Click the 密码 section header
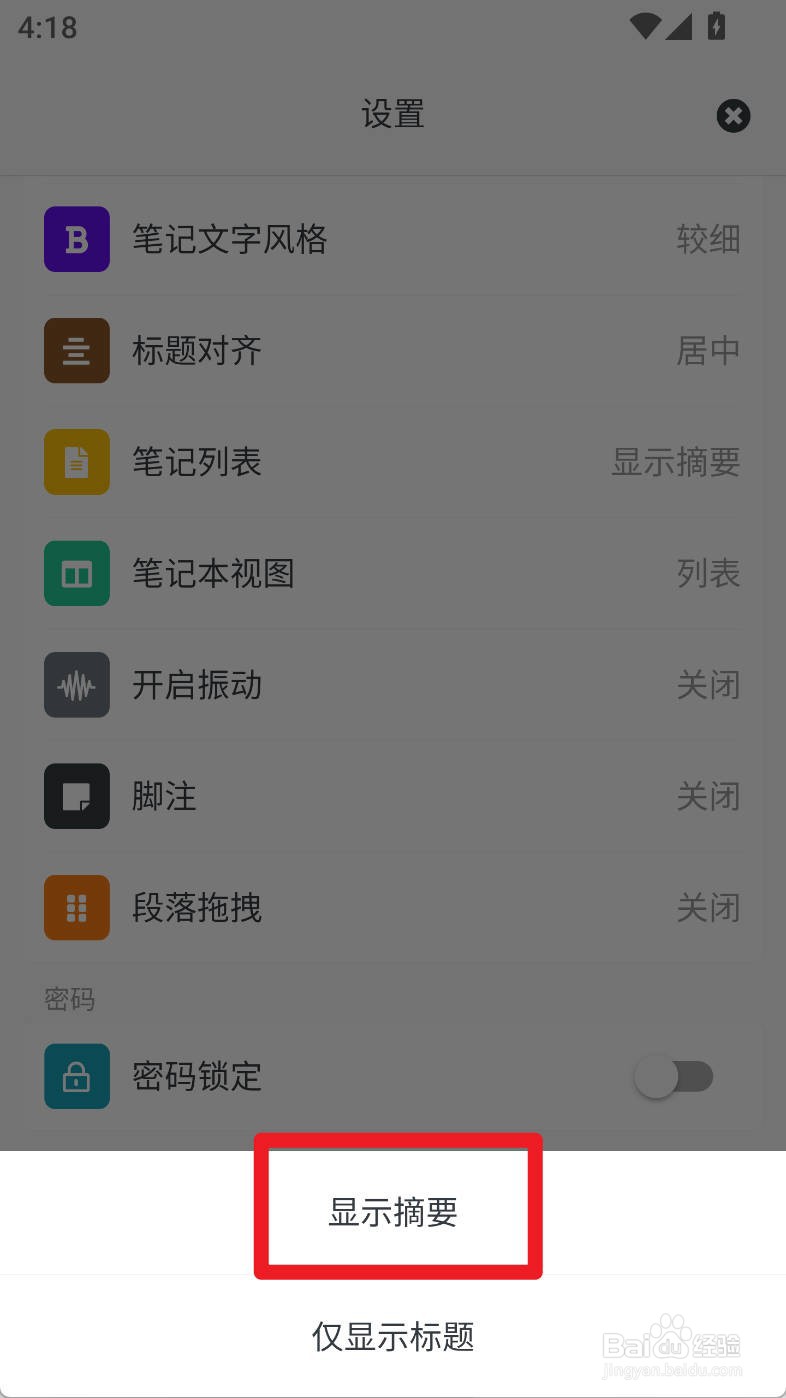Screen dimensions: 786x1398 (70, 999)
